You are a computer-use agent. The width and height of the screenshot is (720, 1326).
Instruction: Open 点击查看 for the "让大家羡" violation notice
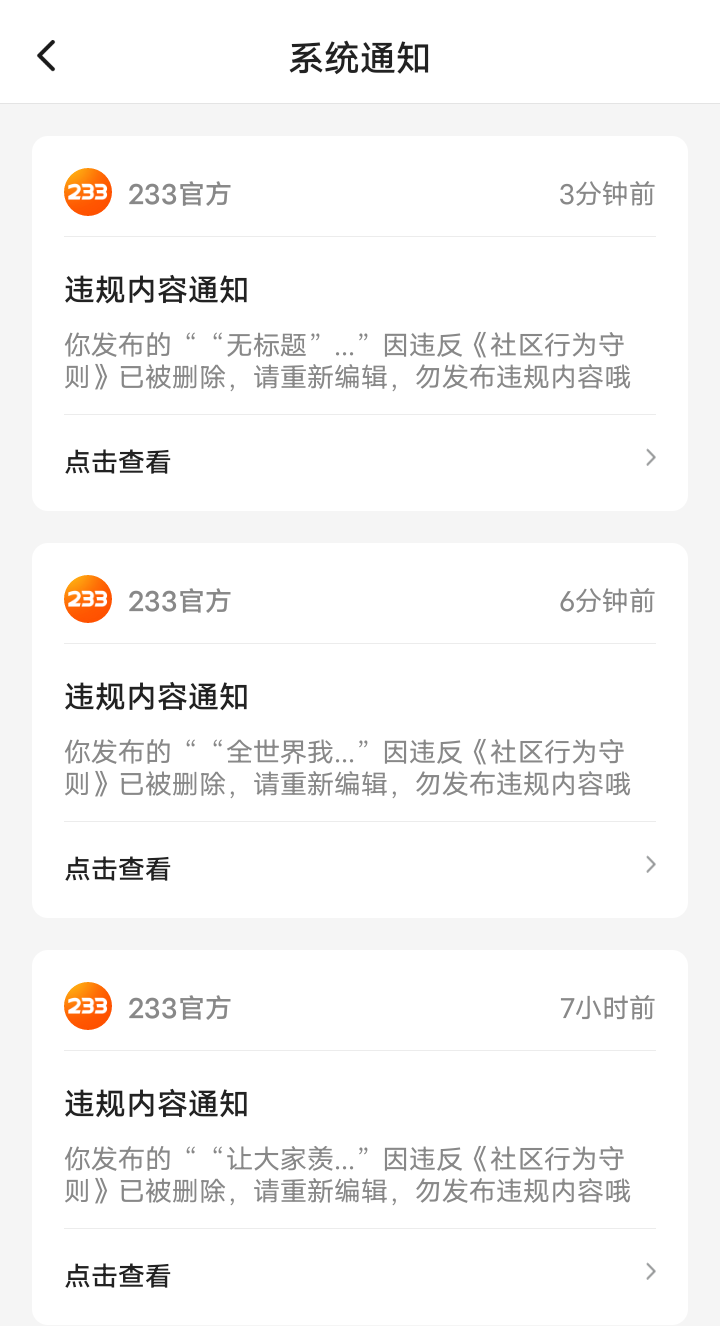[360, 1276]
